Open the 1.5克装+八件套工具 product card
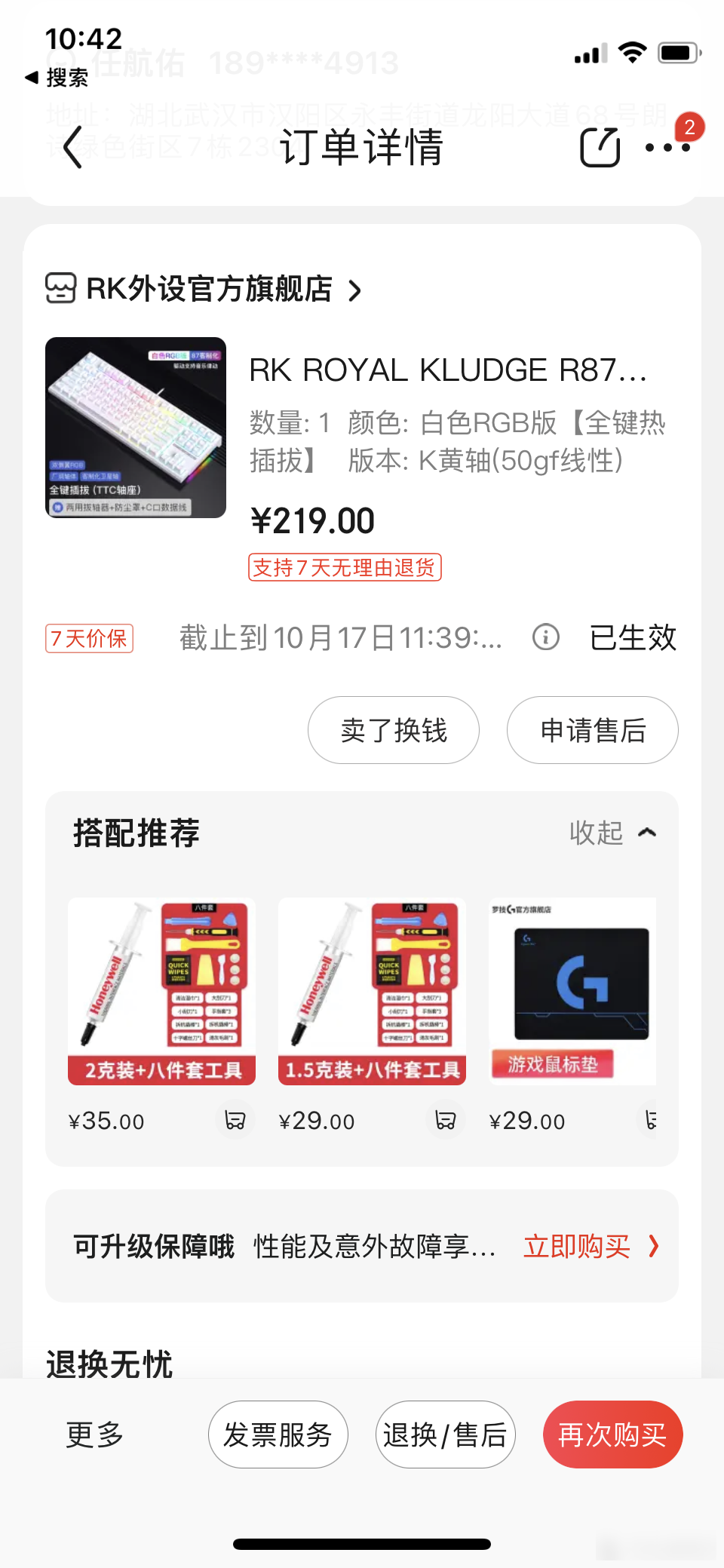The width and height of the screenshot is (724, 1568). [x=372, y=991]
